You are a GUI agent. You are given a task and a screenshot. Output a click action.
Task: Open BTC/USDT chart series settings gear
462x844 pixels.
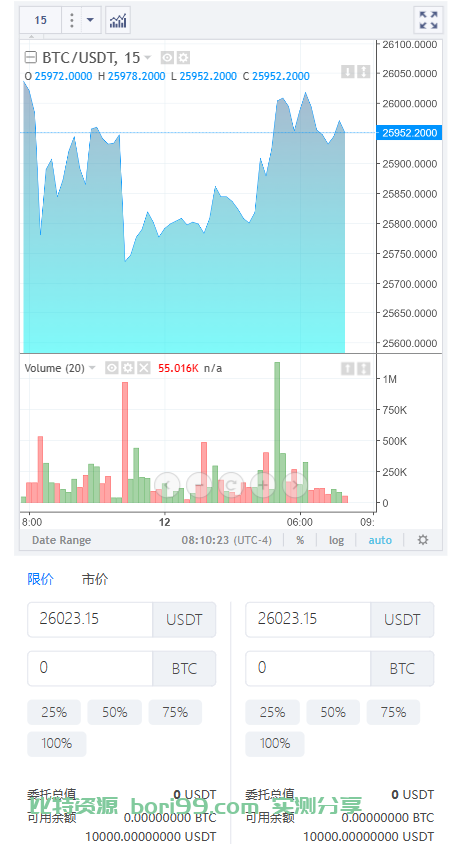tap(184, 58)
